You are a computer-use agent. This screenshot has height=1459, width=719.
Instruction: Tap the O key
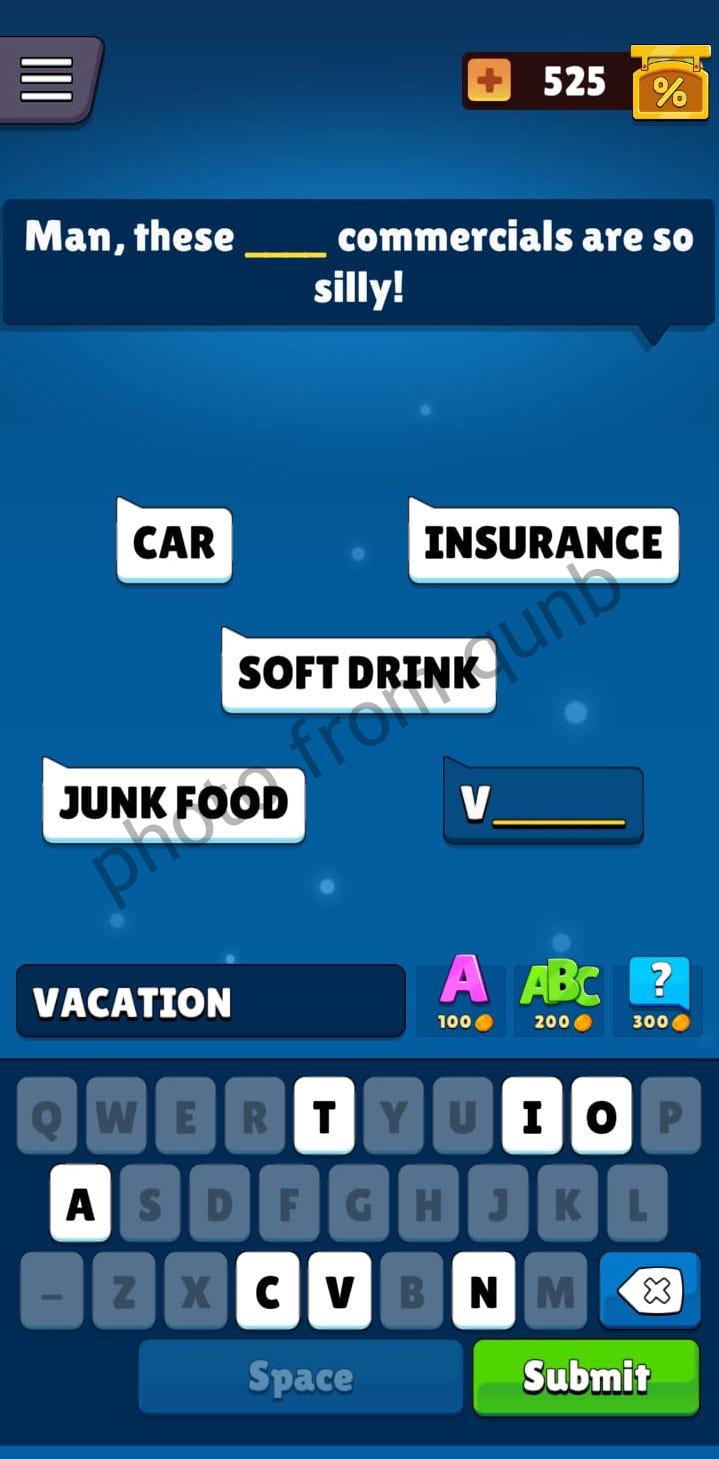pyautogui.click(x=601, y=1115)
